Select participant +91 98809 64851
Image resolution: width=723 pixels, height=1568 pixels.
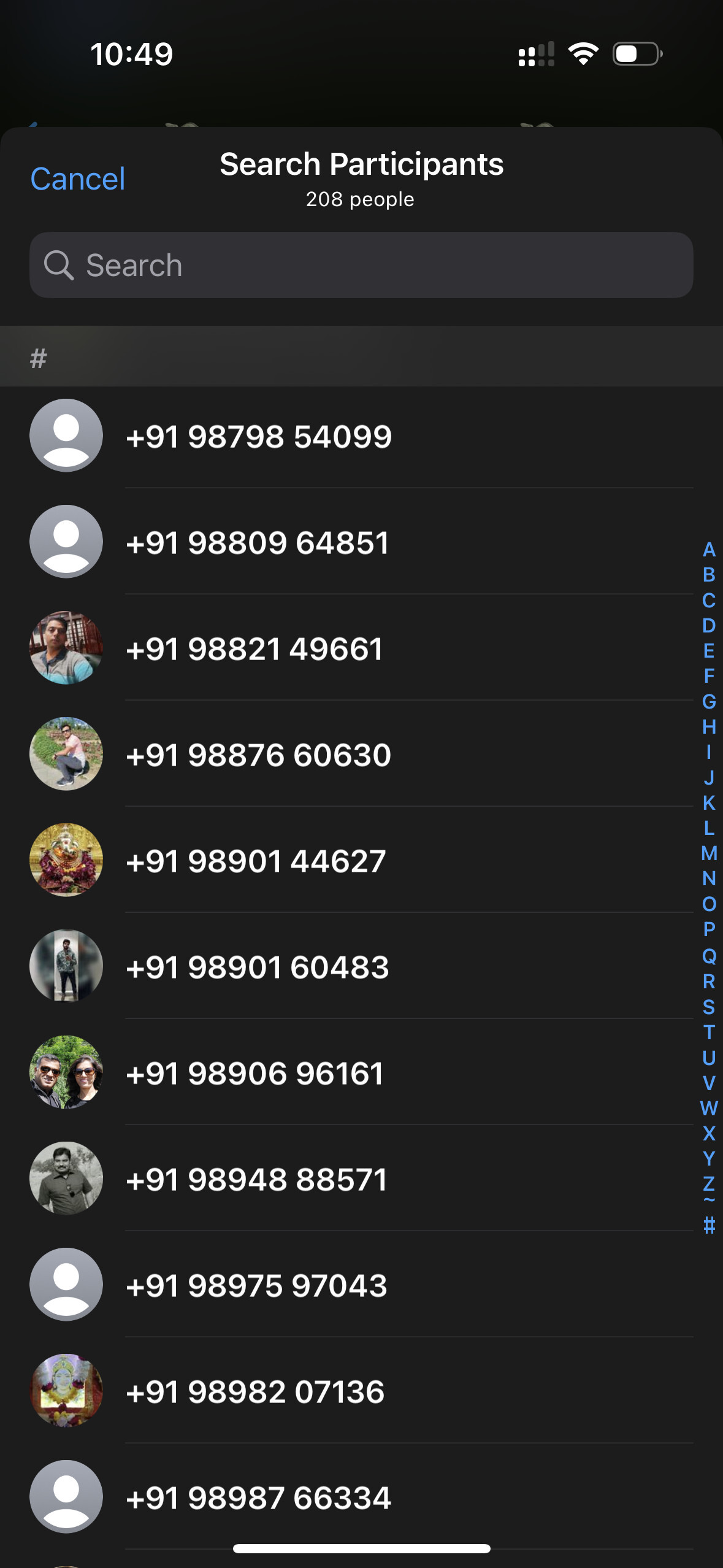pyautogui.click(x=258, y=543)
